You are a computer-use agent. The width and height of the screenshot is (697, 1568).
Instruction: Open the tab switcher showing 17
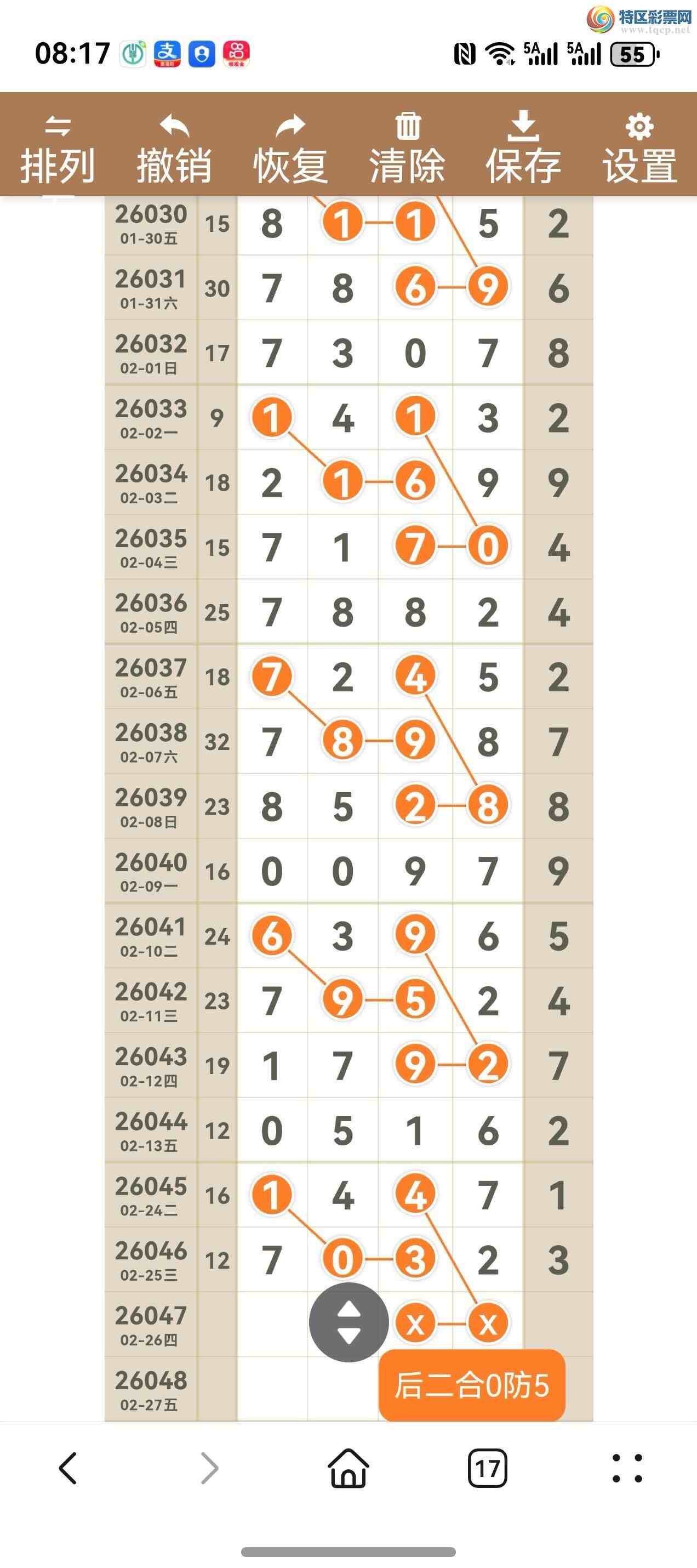coord(488,1468)
